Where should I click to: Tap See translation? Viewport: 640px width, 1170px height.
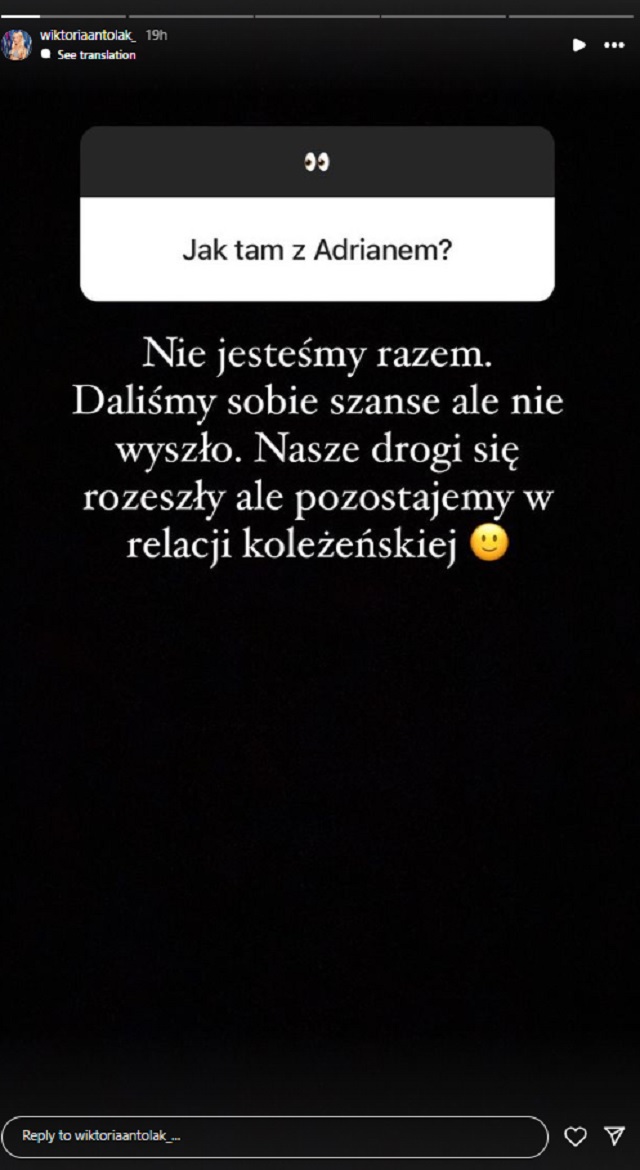[95, 55]
